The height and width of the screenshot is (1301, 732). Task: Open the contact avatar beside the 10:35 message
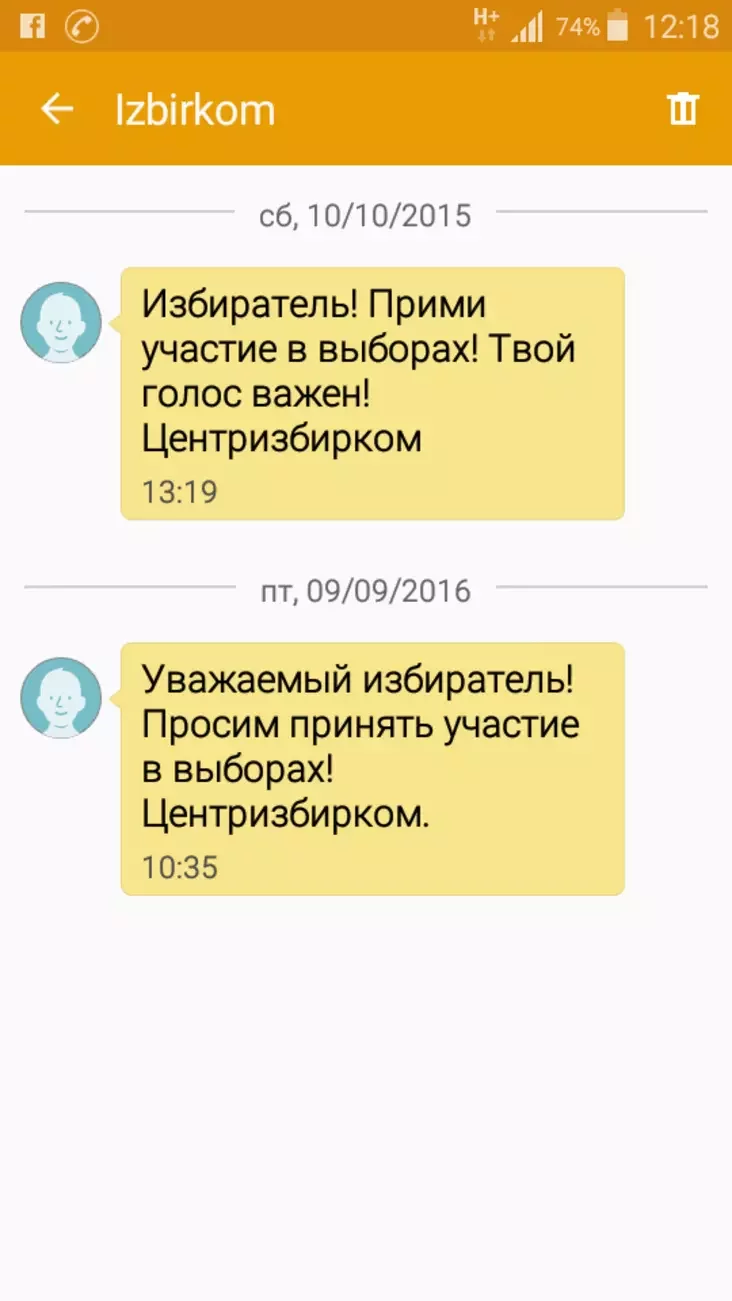pyautogui.click(x=61, y=697)
